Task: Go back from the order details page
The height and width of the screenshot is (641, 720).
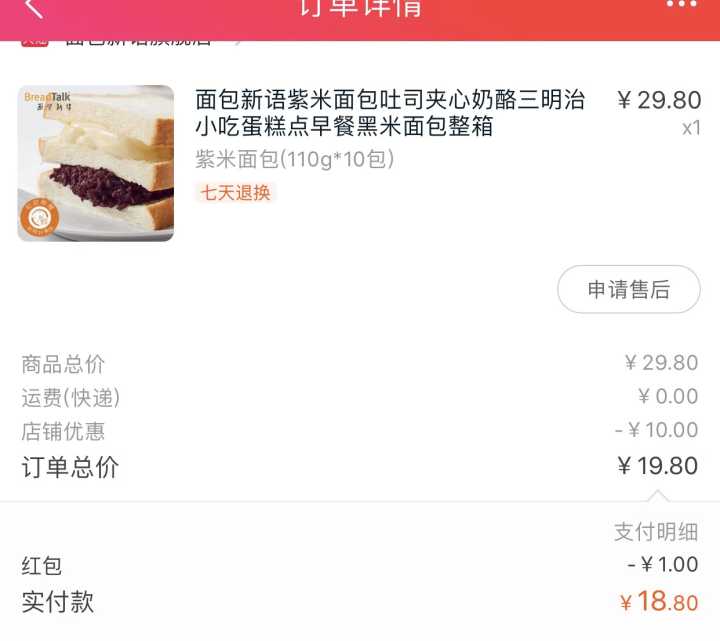Action: click(x=33, y=8)
